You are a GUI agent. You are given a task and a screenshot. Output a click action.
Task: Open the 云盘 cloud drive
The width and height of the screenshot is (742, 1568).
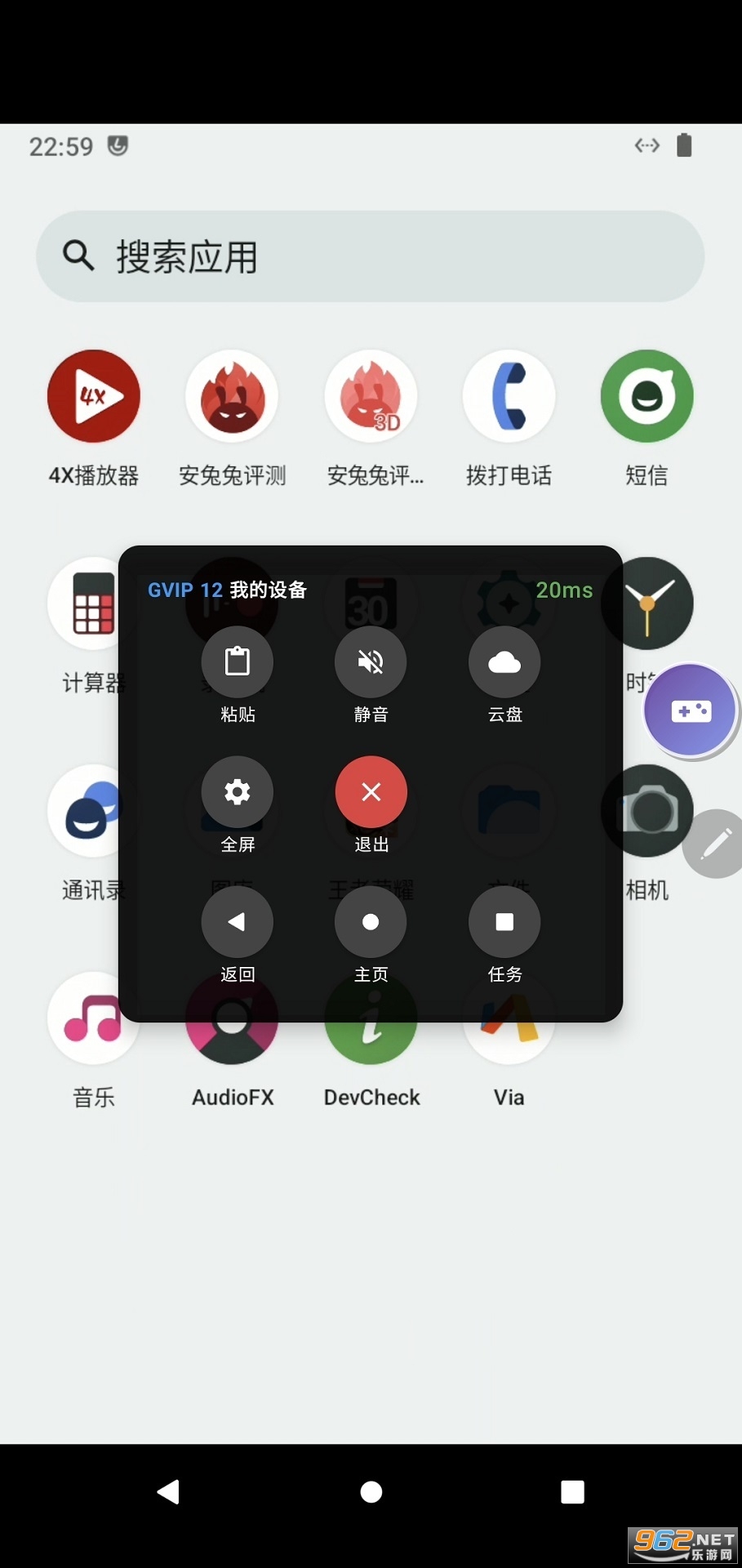504,662
